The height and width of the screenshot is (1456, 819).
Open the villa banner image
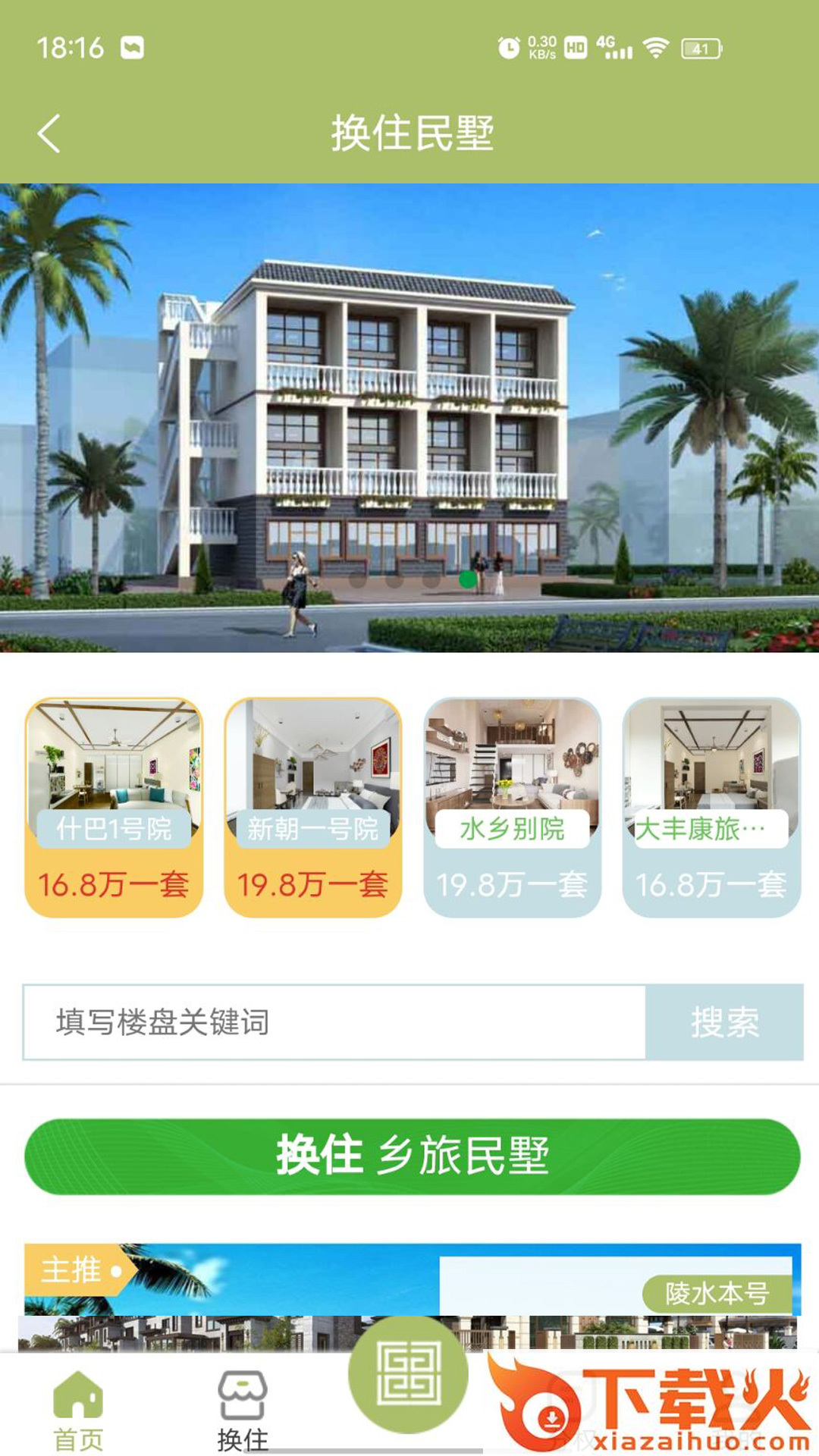pyautogui.click(x=409, y=418)
